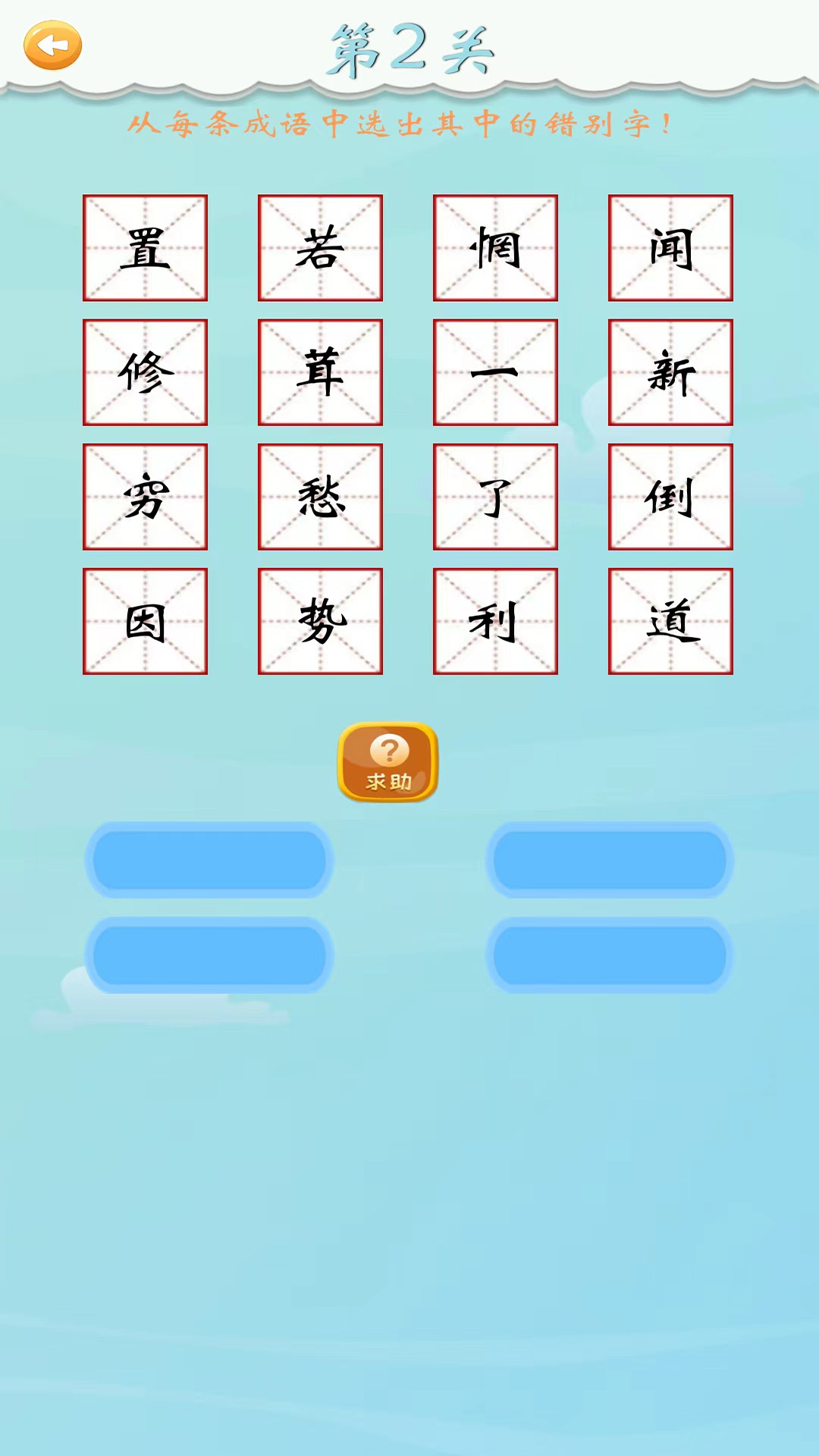Pick the character 若

[x=320, y=248]
